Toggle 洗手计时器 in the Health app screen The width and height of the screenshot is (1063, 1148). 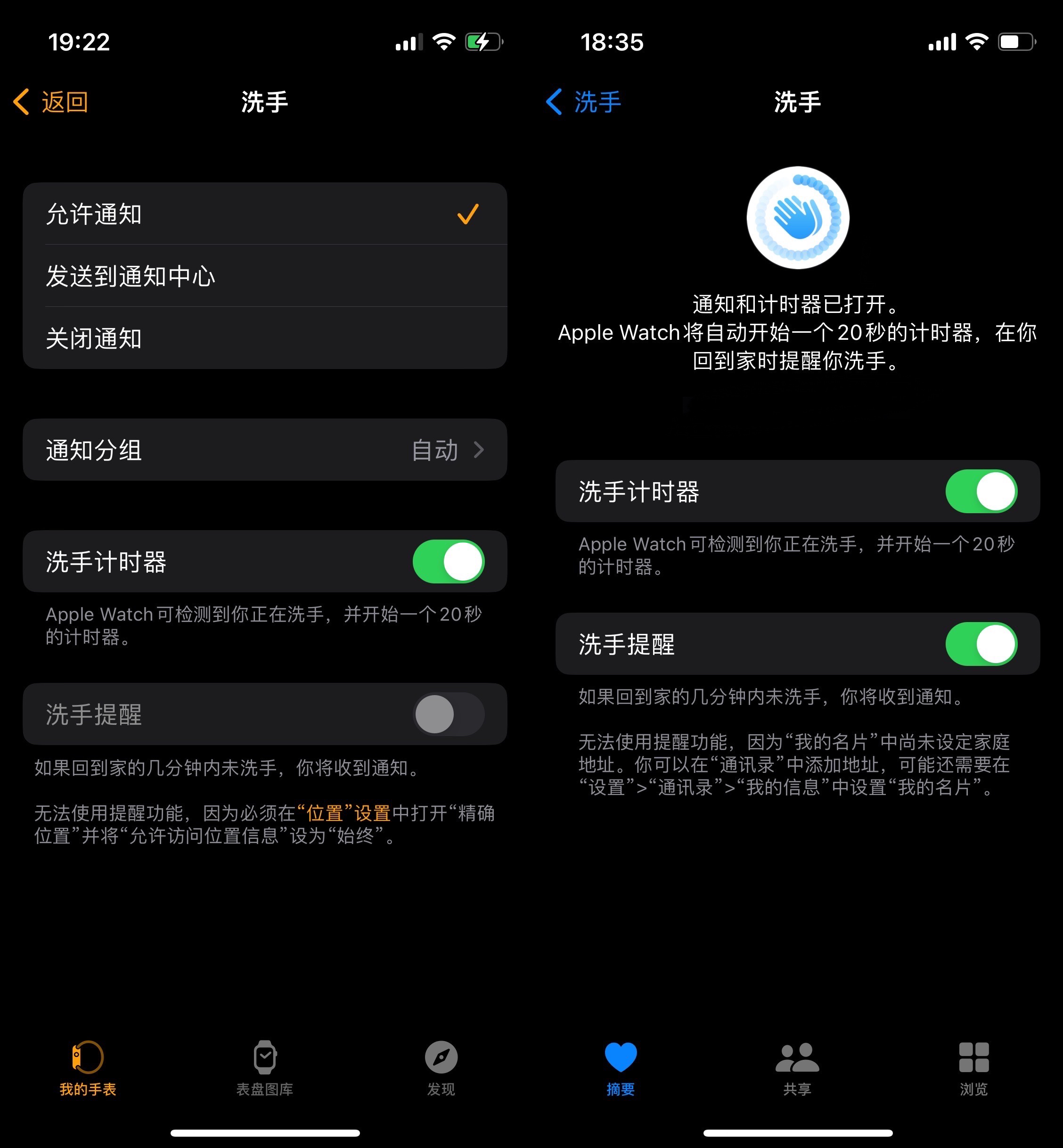[x=981, y=492]
